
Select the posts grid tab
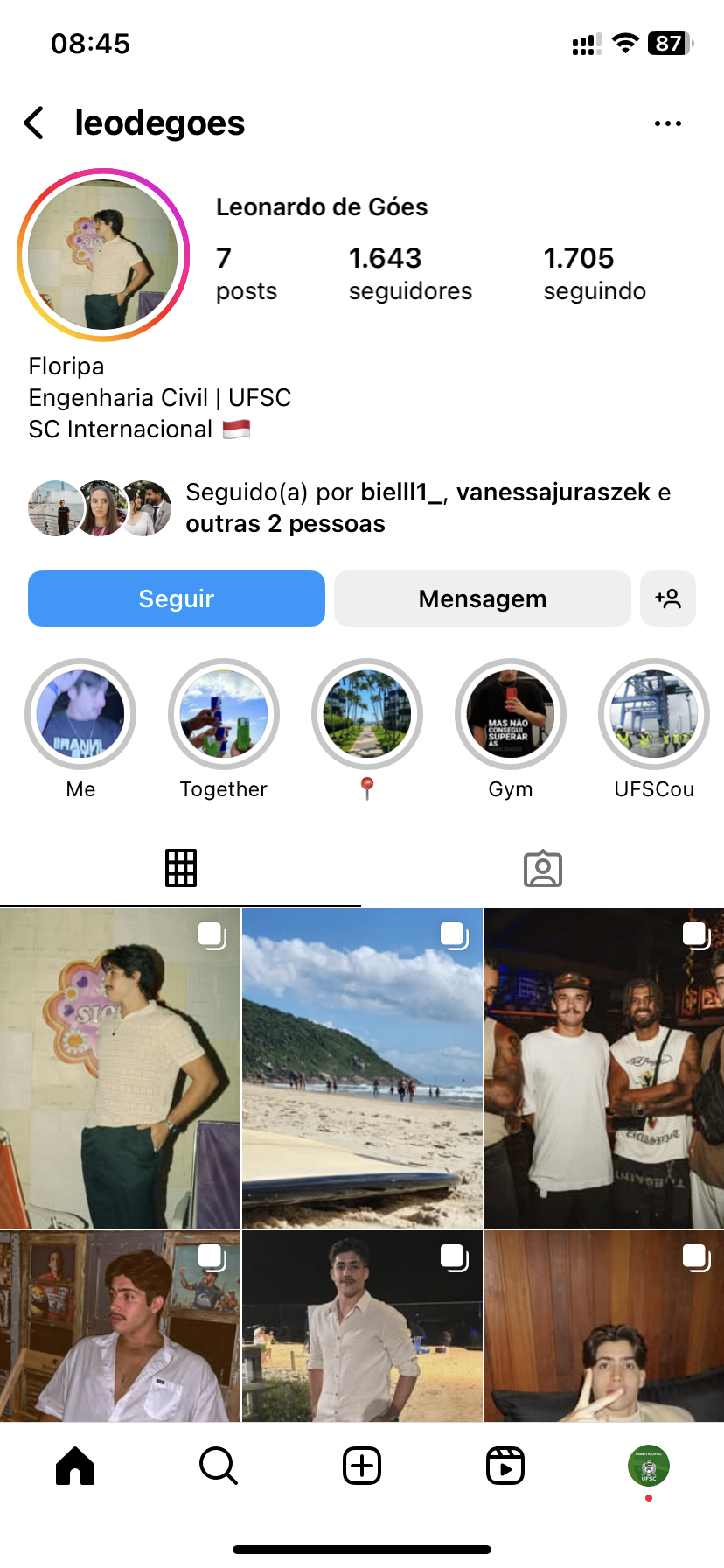(x=181, y=868)
